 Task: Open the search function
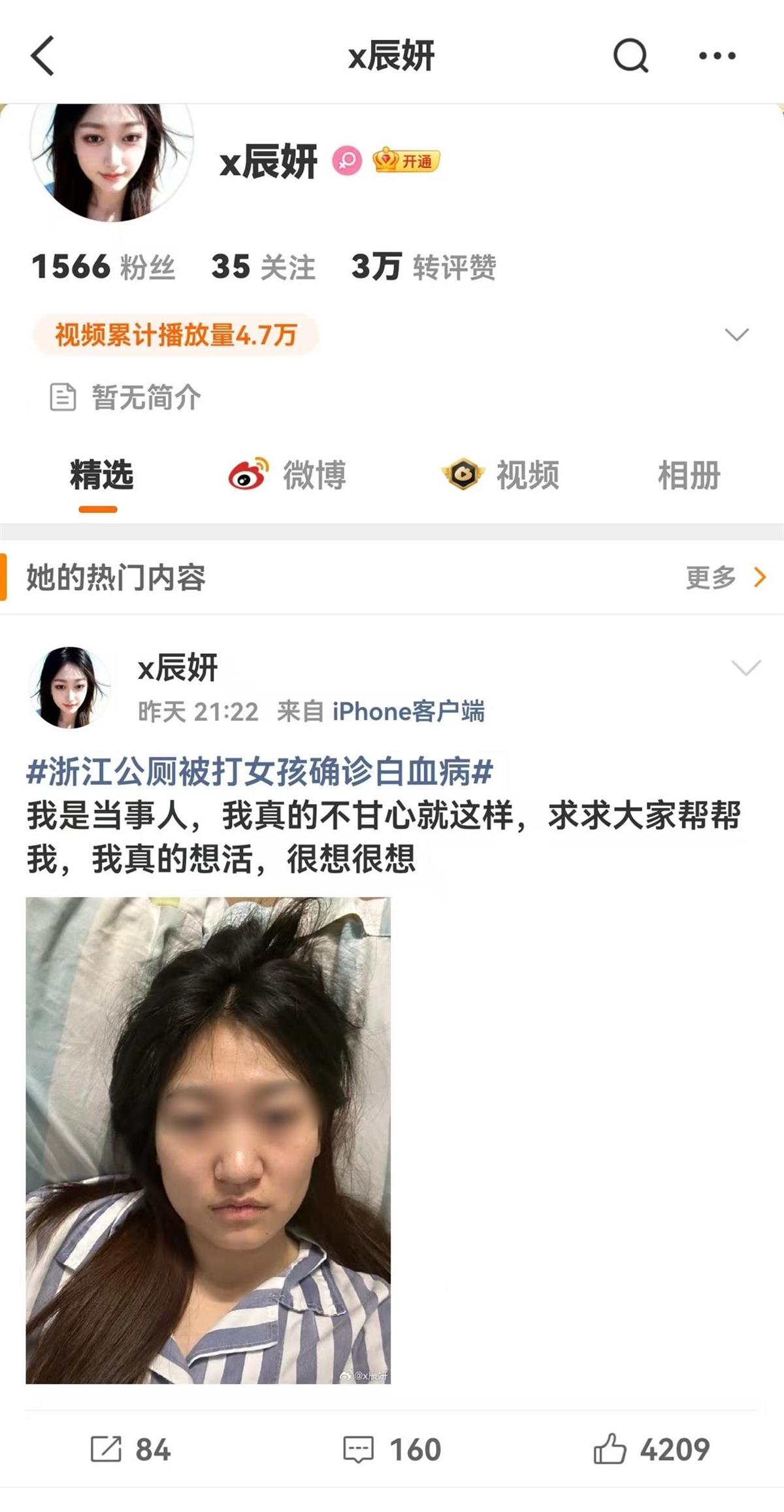[x=629, y=56]
